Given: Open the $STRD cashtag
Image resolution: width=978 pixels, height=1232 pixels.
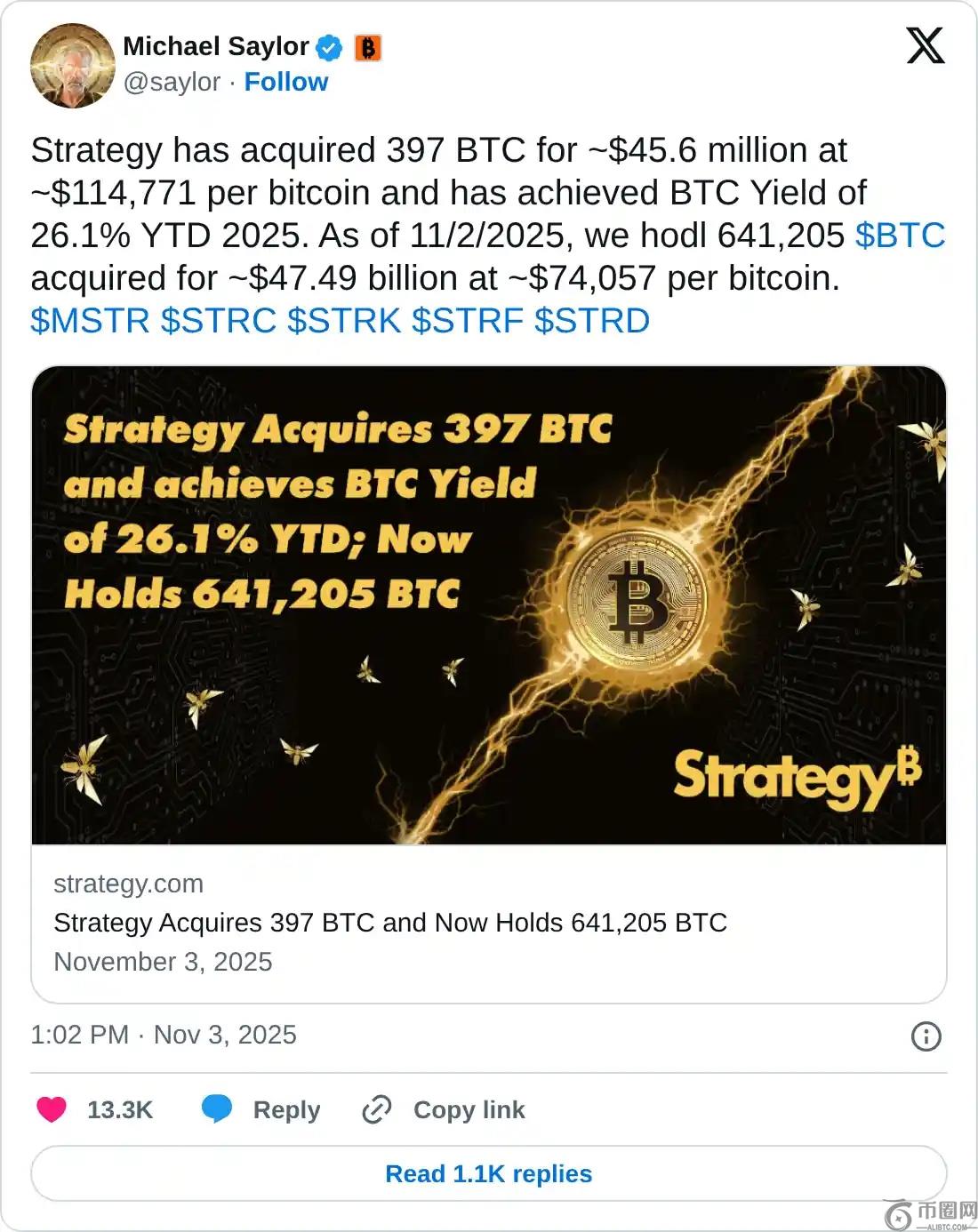Looking at the screenshot, I should pos(591,321).
